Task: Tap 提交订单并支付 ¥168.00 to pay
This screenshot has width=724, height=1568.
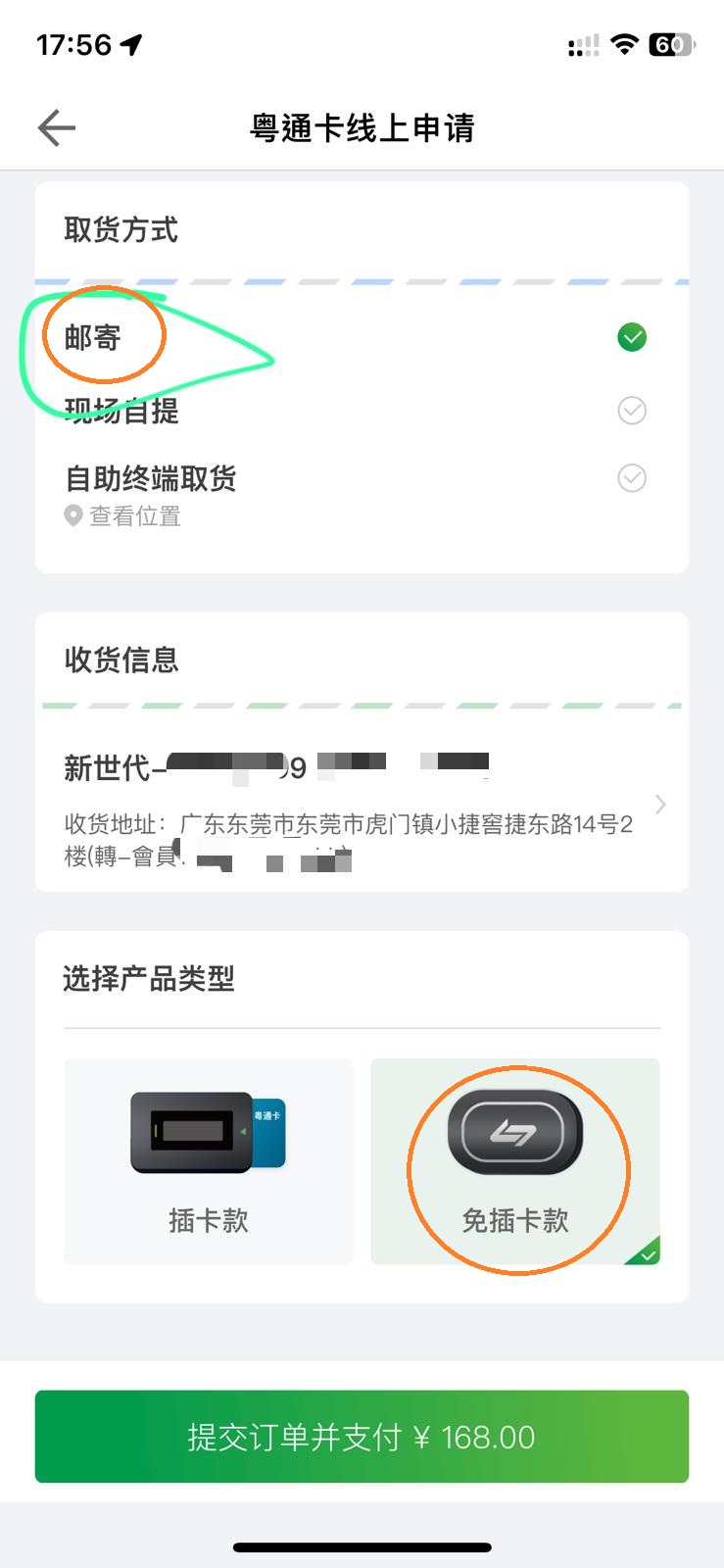Action: coord(362,1437)
